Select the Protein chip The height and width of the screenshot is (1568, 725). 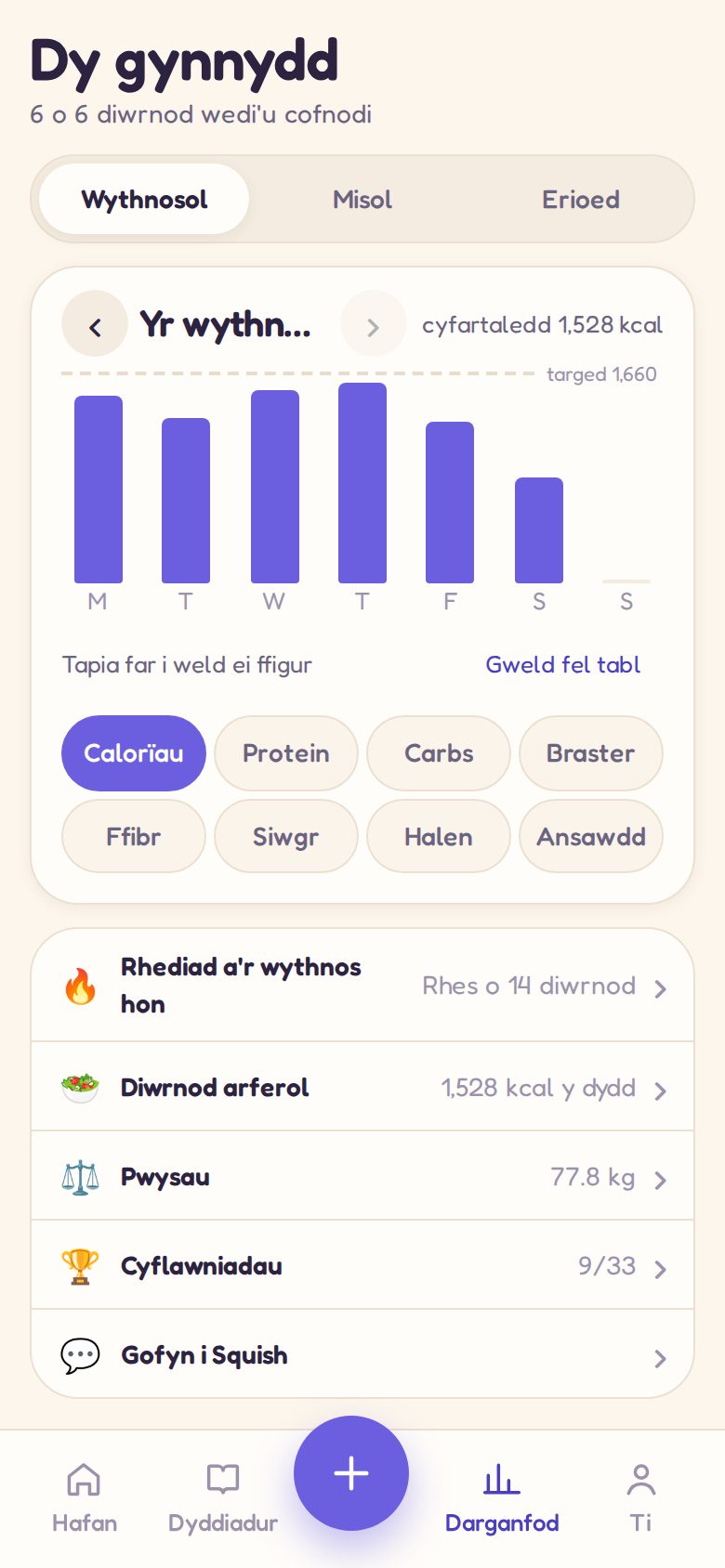[x=286, y=753]
